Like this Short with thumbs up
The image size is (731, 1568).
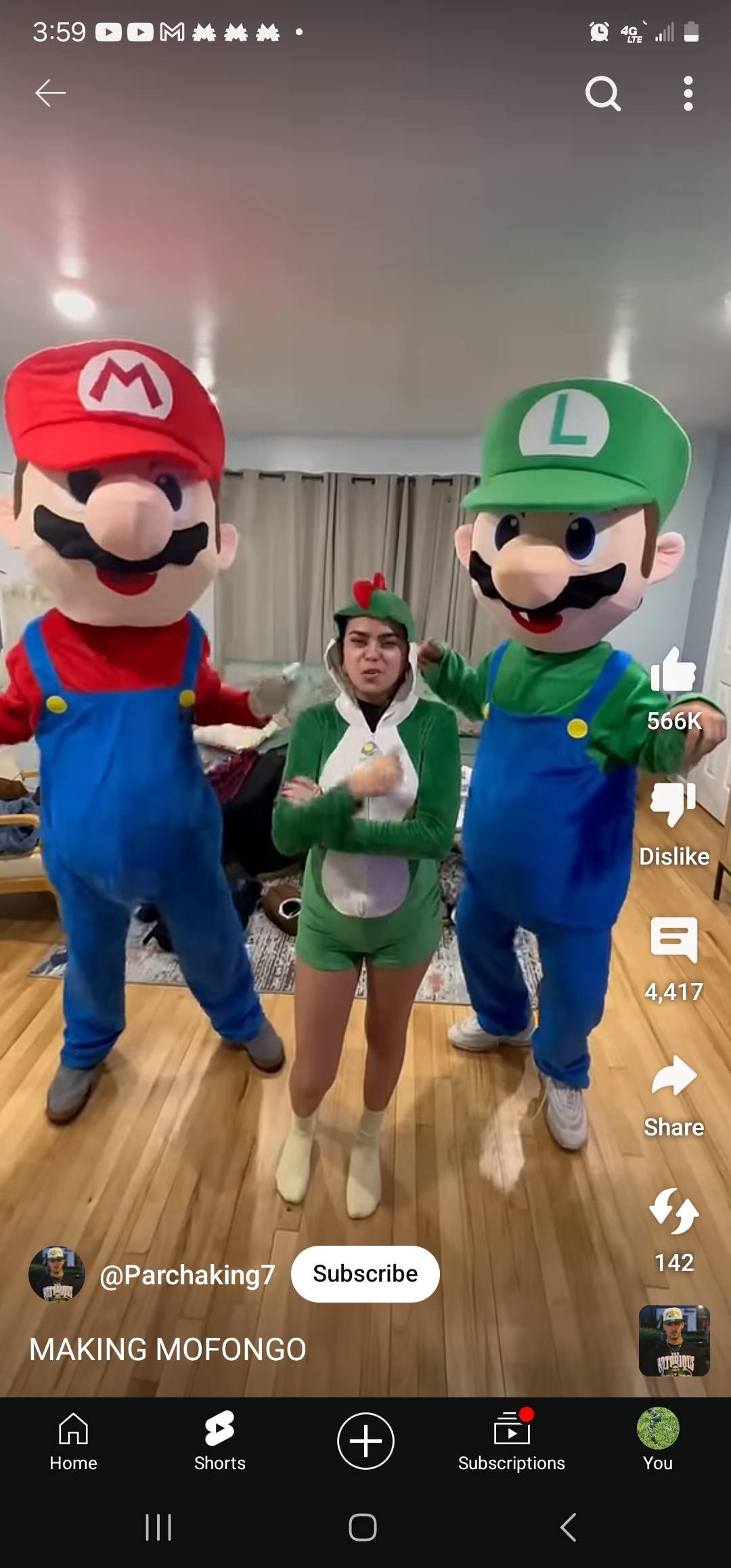click(x=673, y=670)
